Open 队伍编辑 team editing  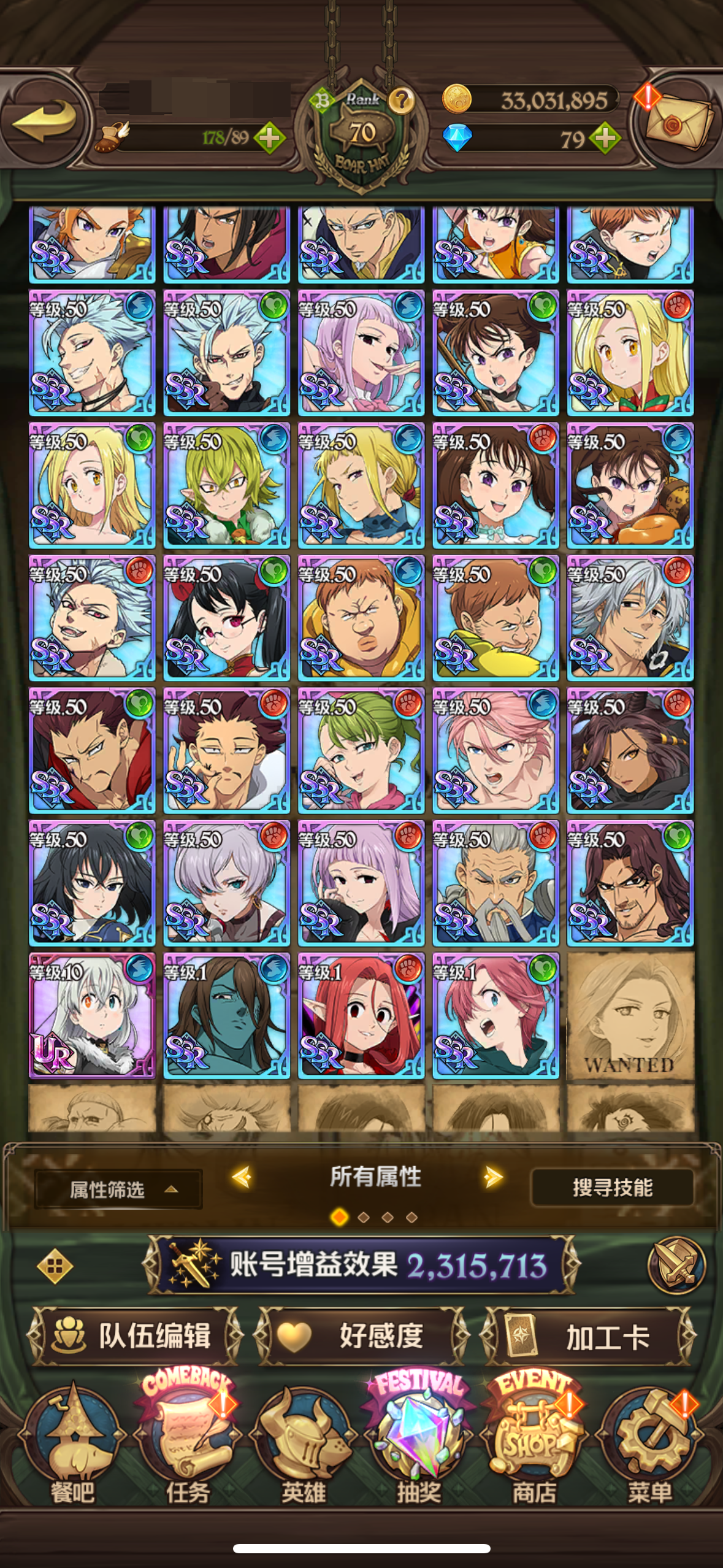tap(134, 1335)
